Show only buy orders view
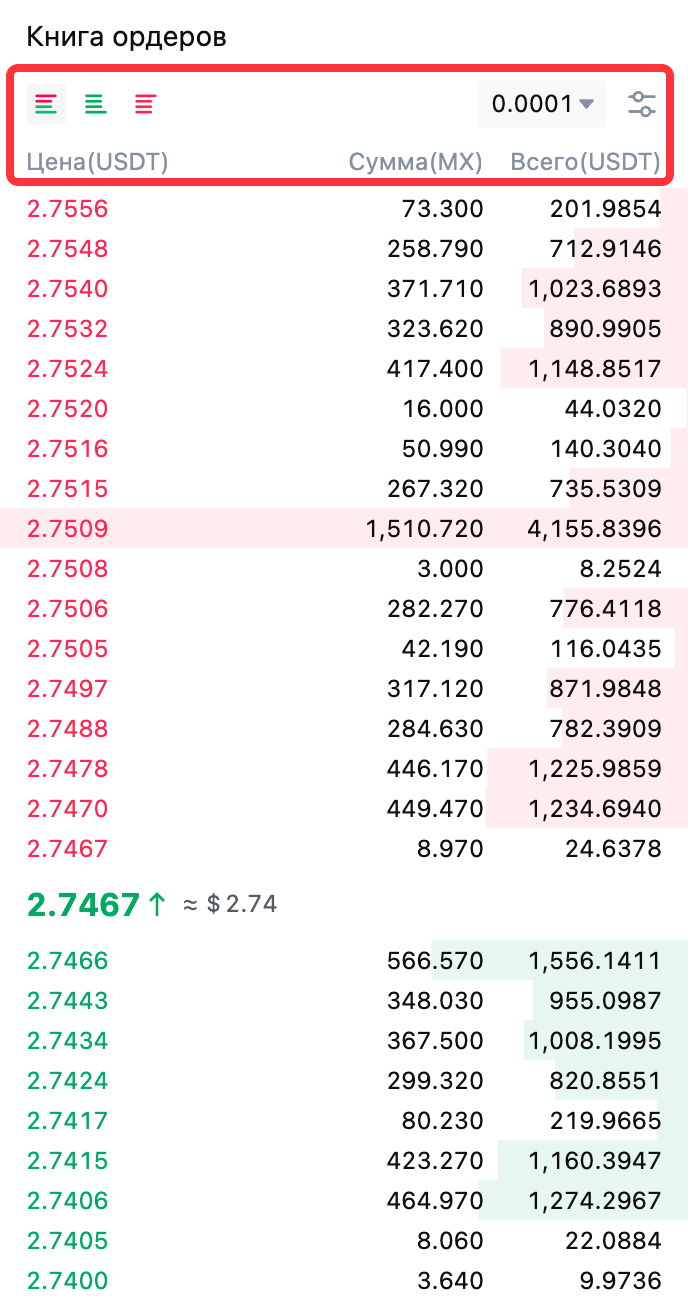 (95, 103)
